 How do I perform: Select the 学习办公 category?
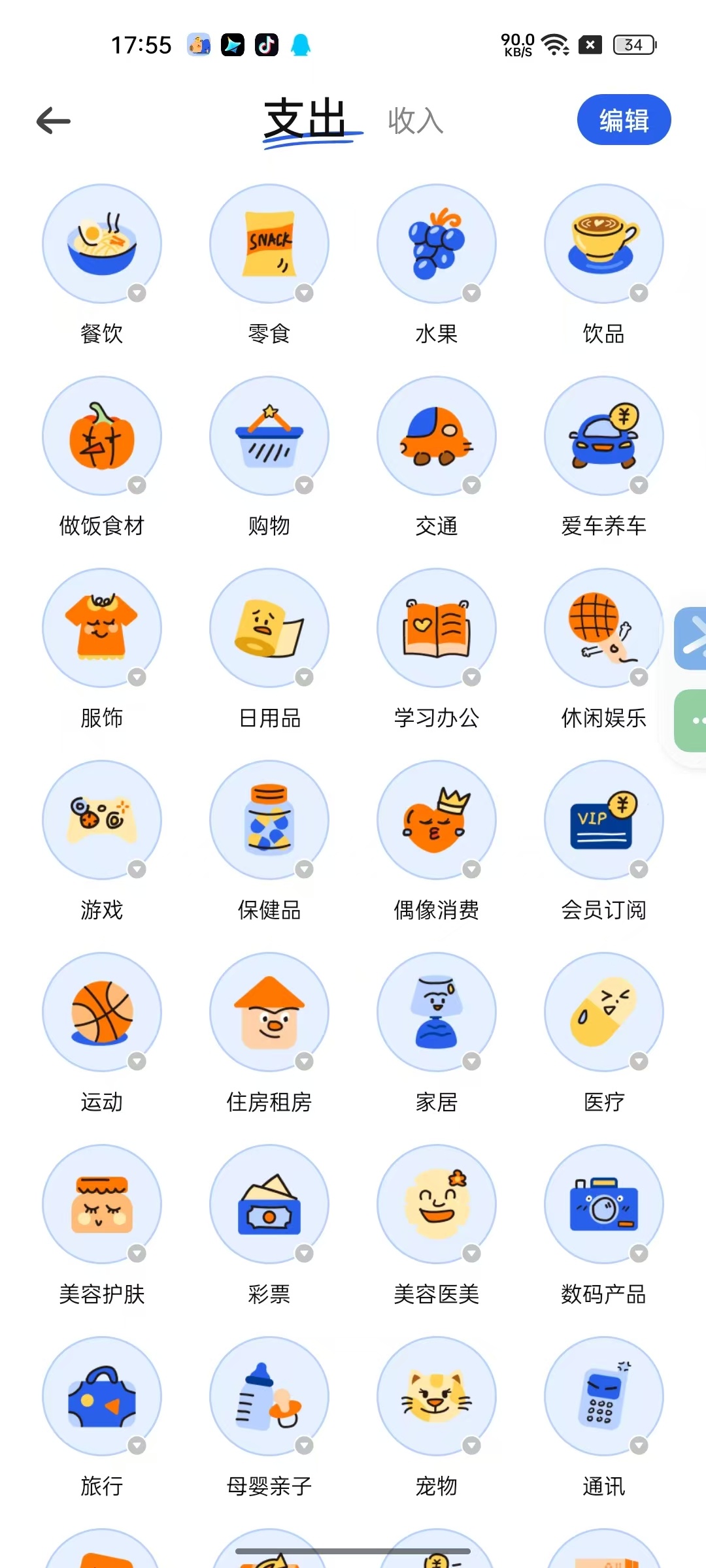(x=437, y=628)
